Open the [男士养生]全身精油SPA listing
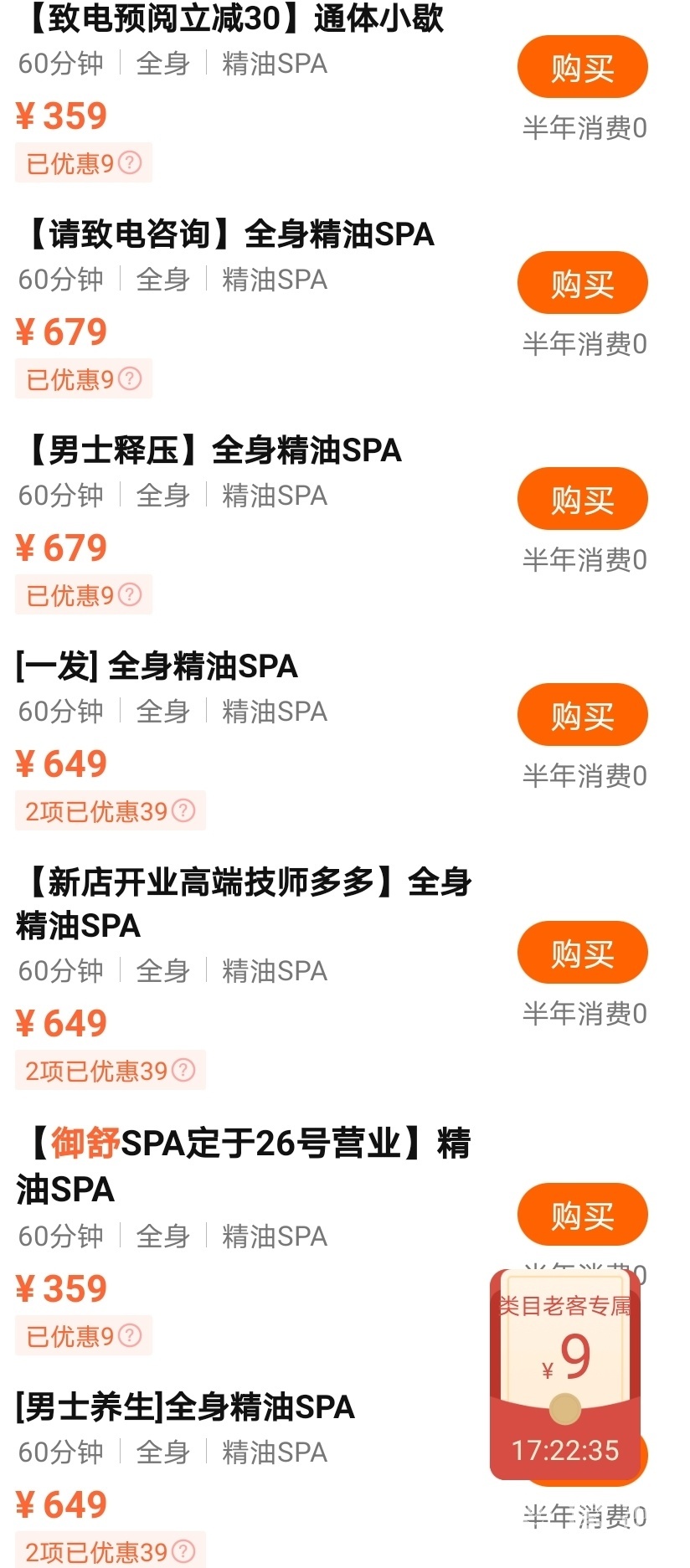 (186, 1406)
